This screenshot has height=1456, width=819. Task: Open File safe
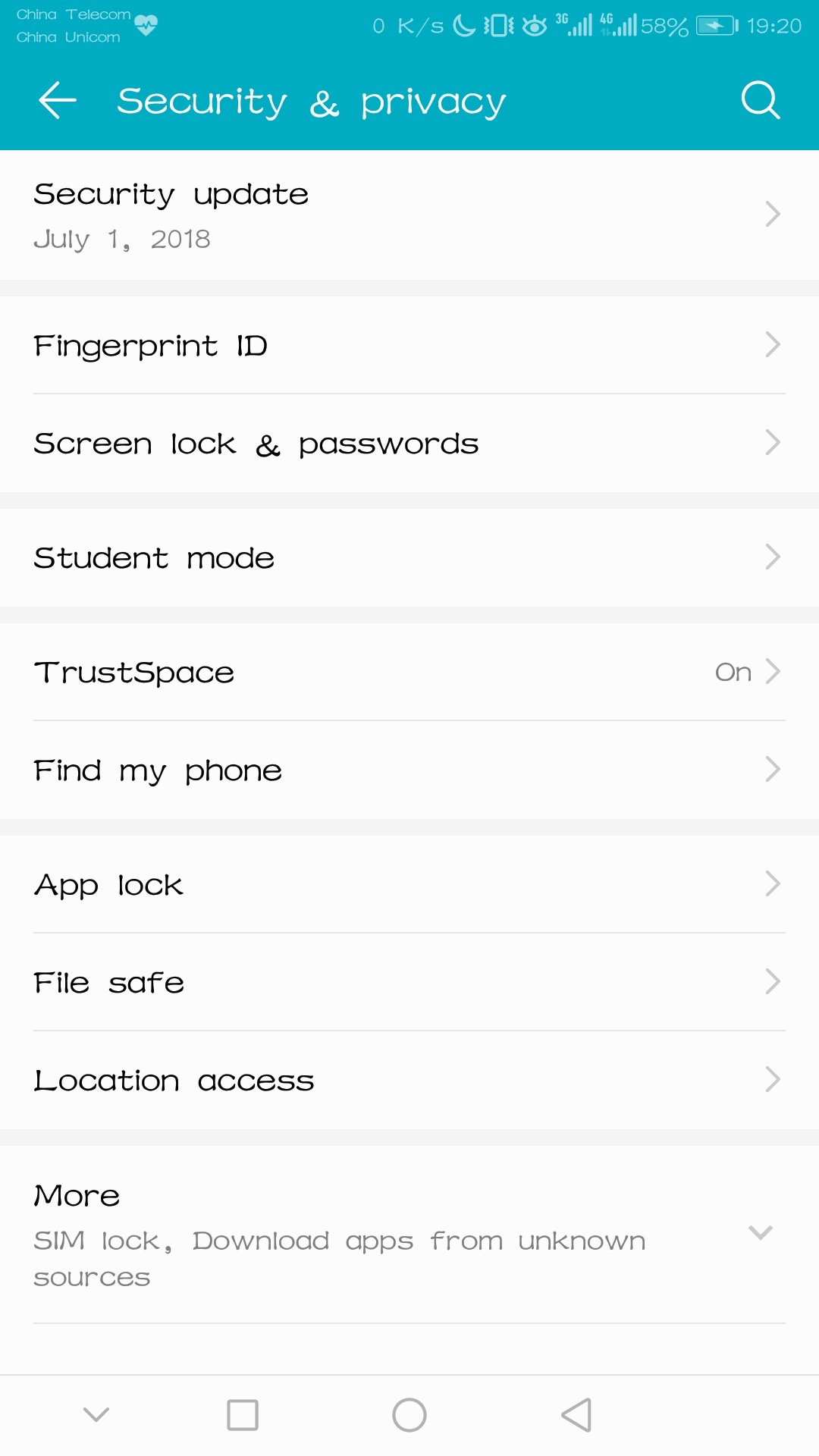coord(409,983)
